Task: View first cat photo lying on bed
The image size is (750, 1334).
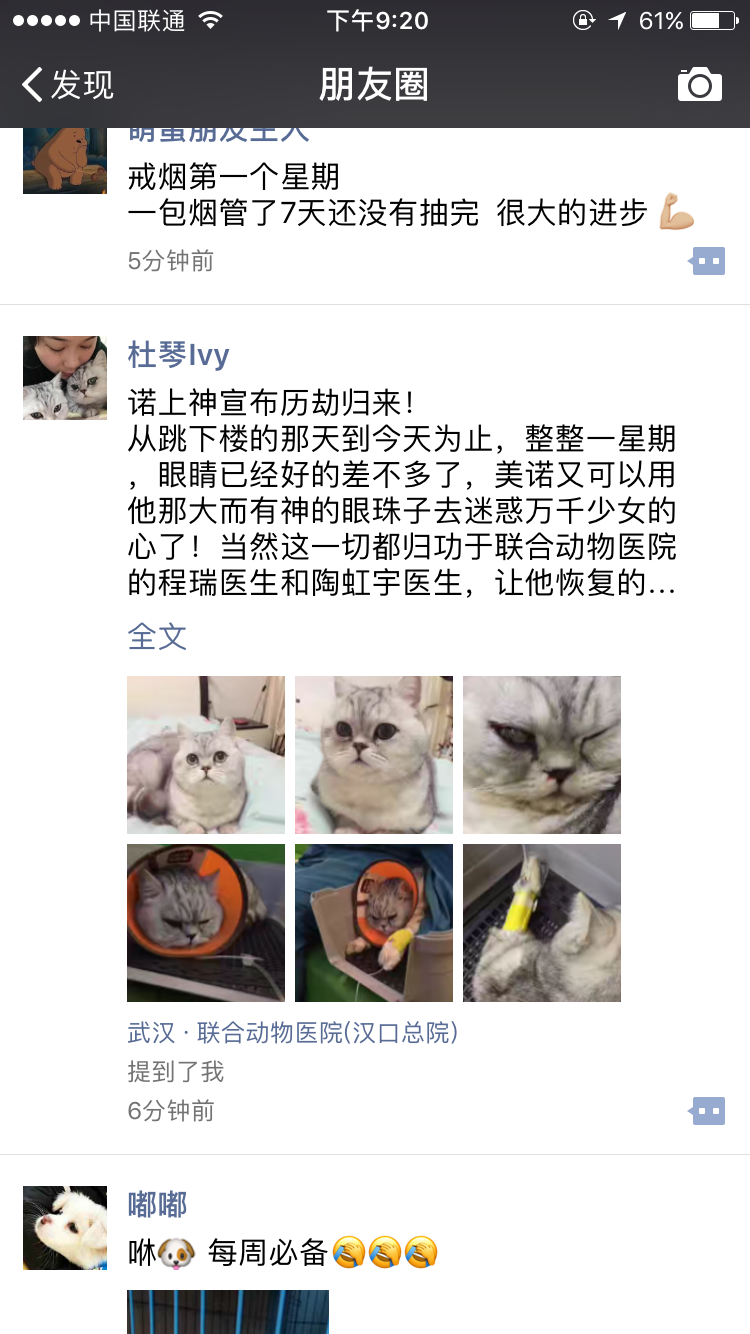Action: [206, 755]
